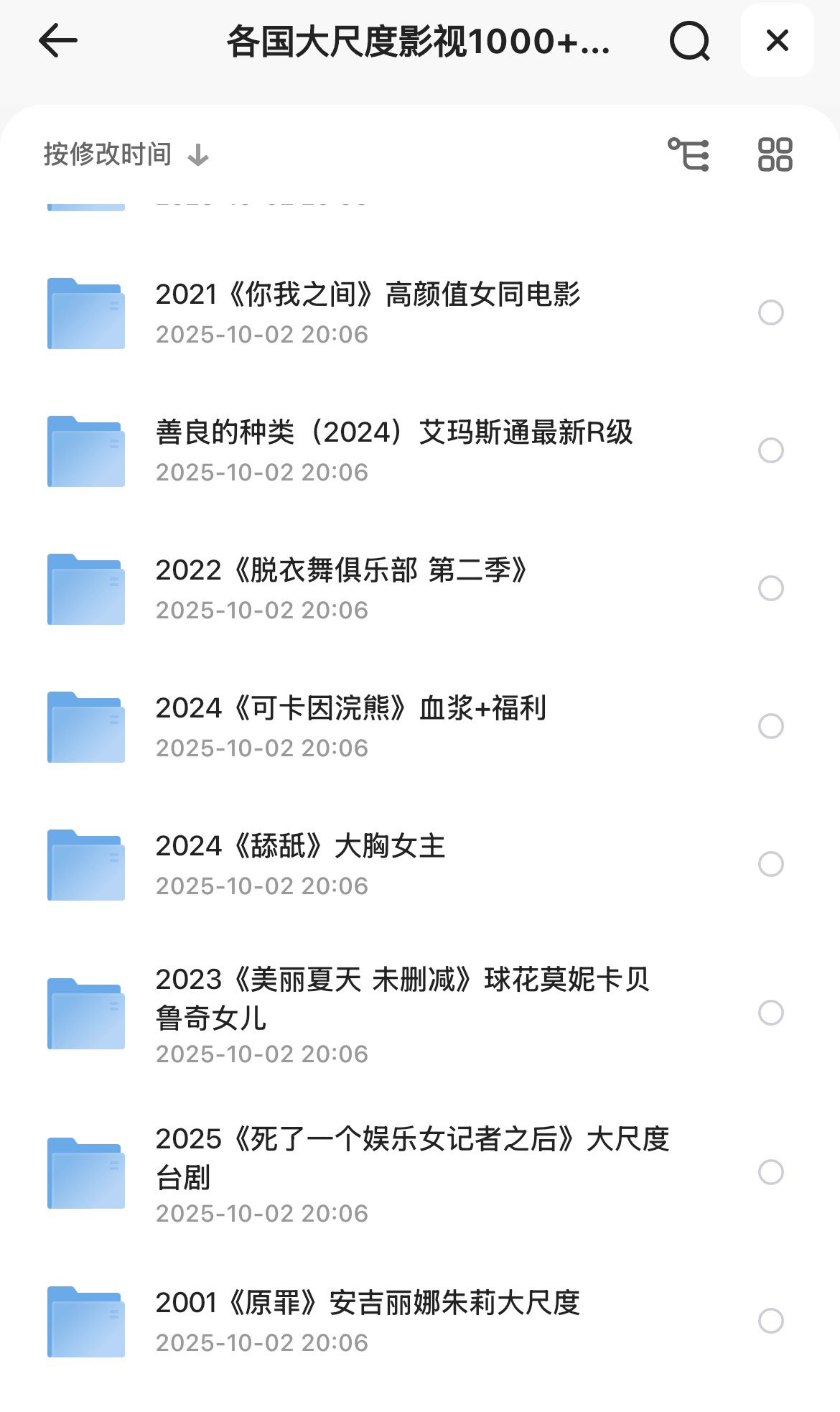Screen dimensions: 840x1412
Task: Go back using the top-left arrow
Action: click(x=58, y=40)
